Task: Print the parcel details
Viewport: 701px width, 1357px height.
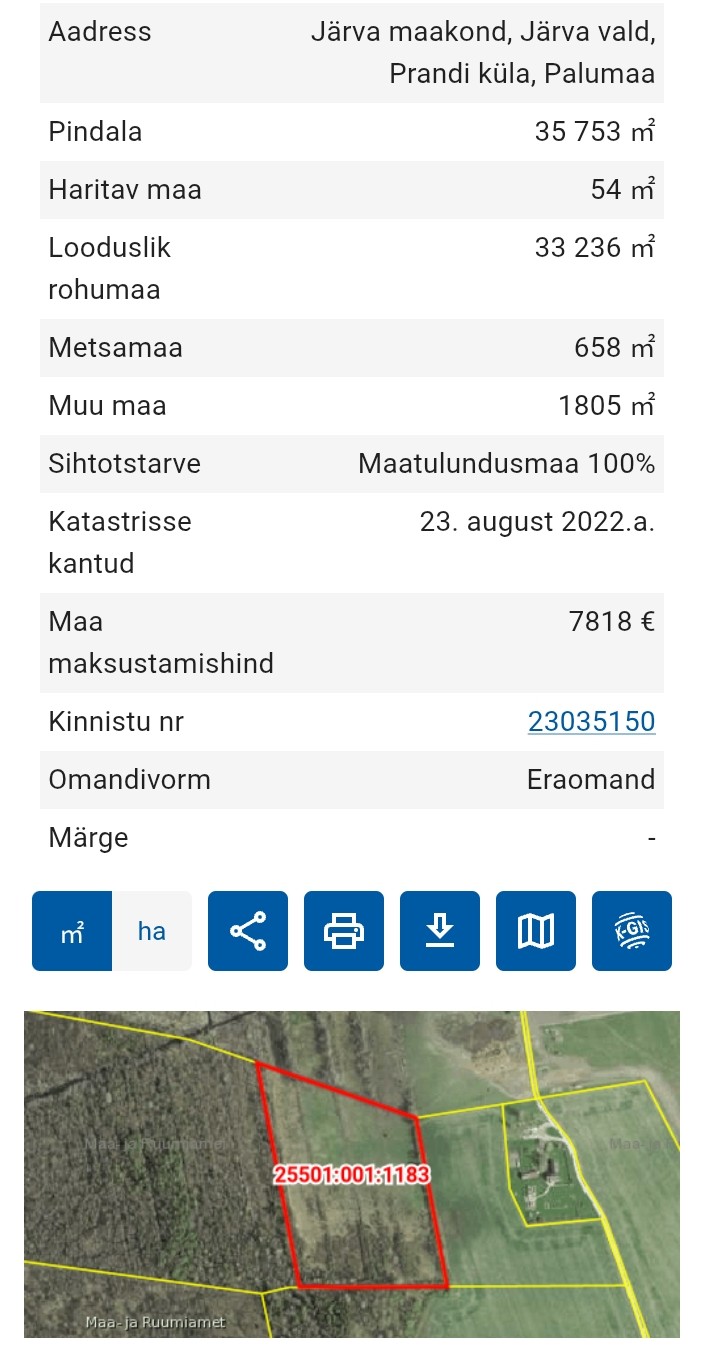Action: (x=344, y=932)
